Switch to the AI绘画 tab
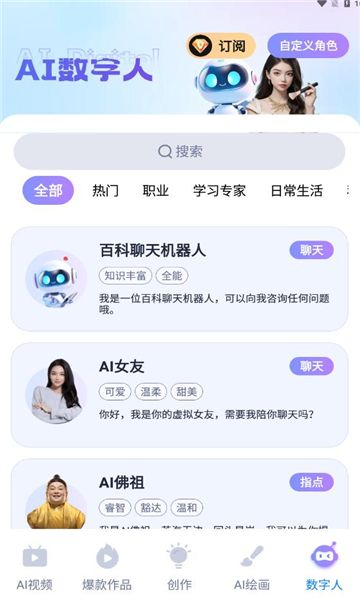The width and height of the screenshot is (360, 600). click(252, 567)
